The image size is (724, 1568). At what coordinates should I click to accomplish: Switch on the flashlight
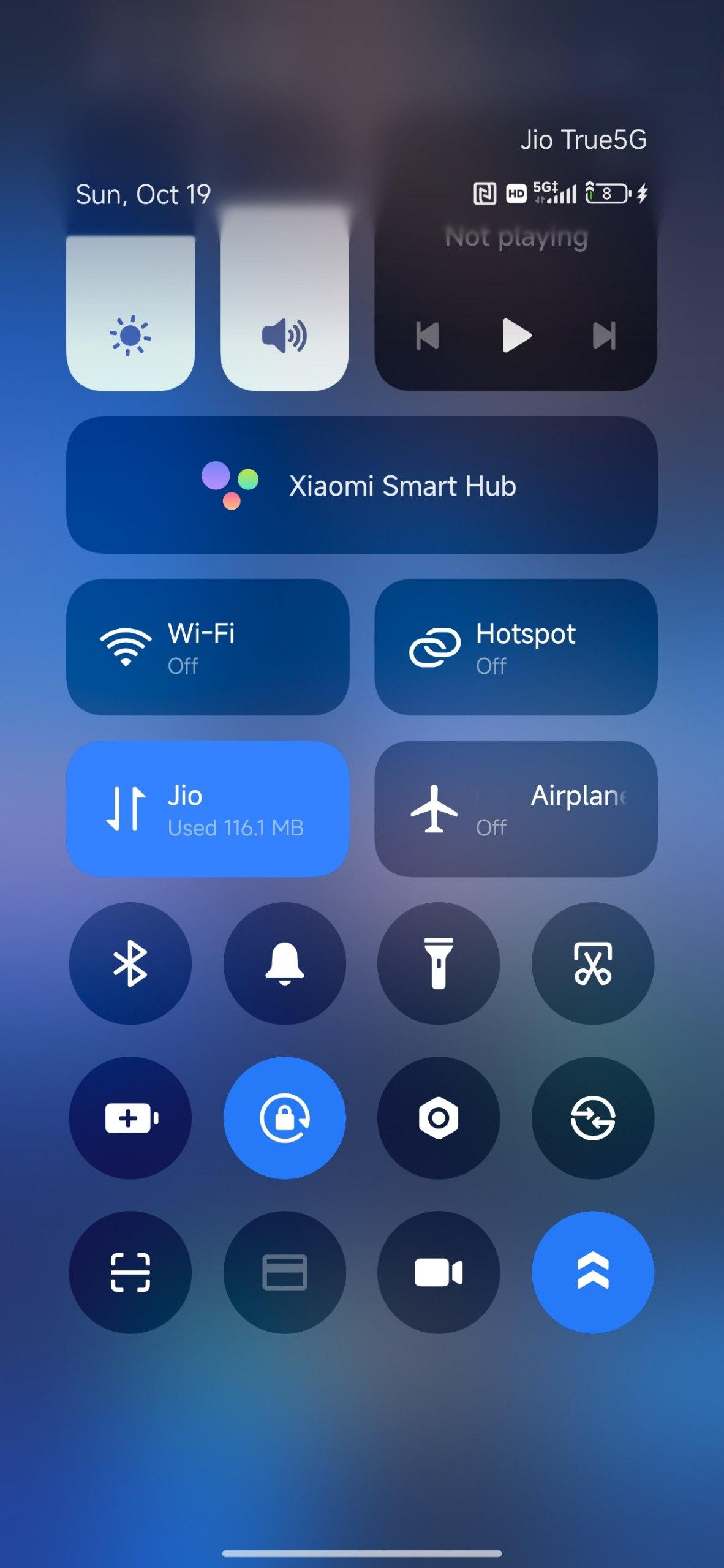(439, 963)
